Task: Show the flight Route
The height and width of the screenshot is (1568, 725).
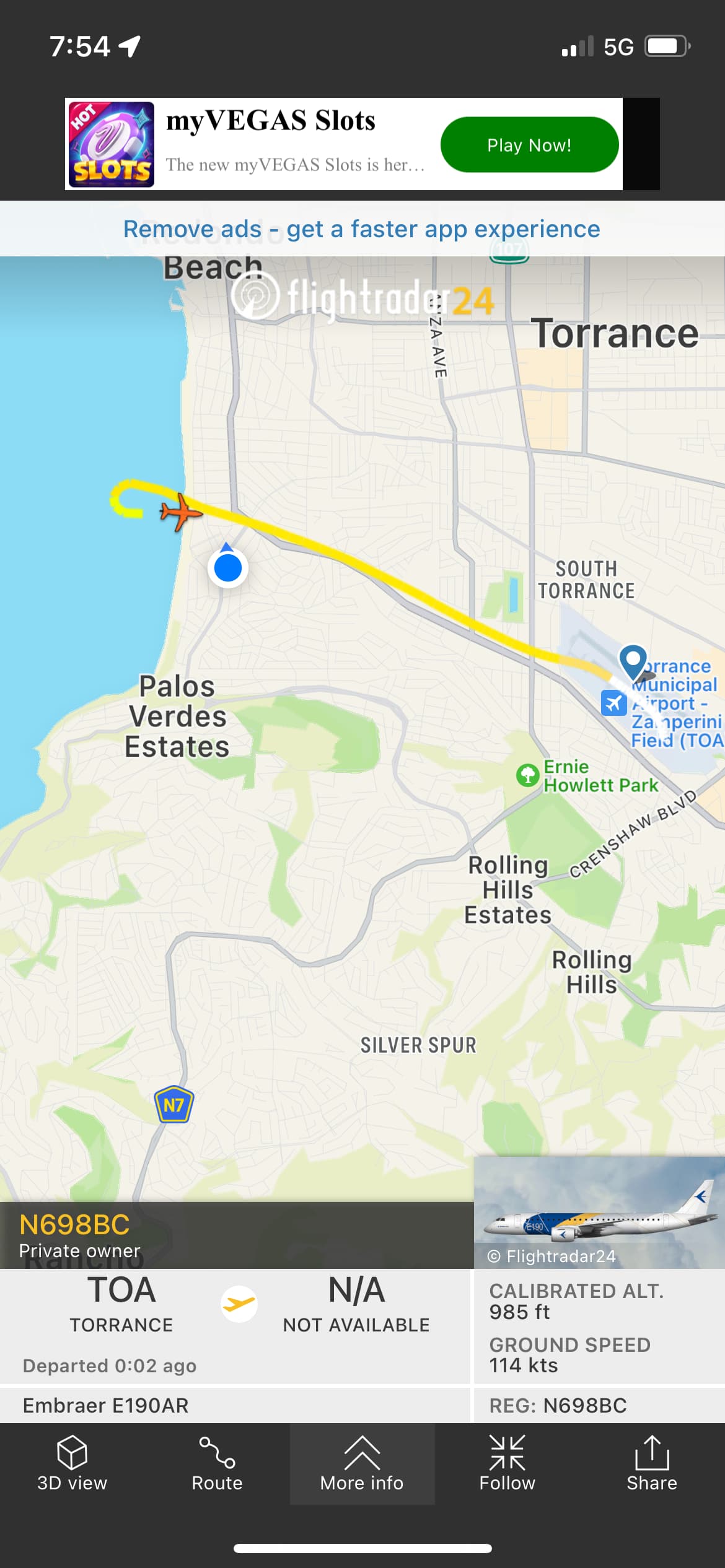Action: pyautogui.click(x=217, y=1464)
